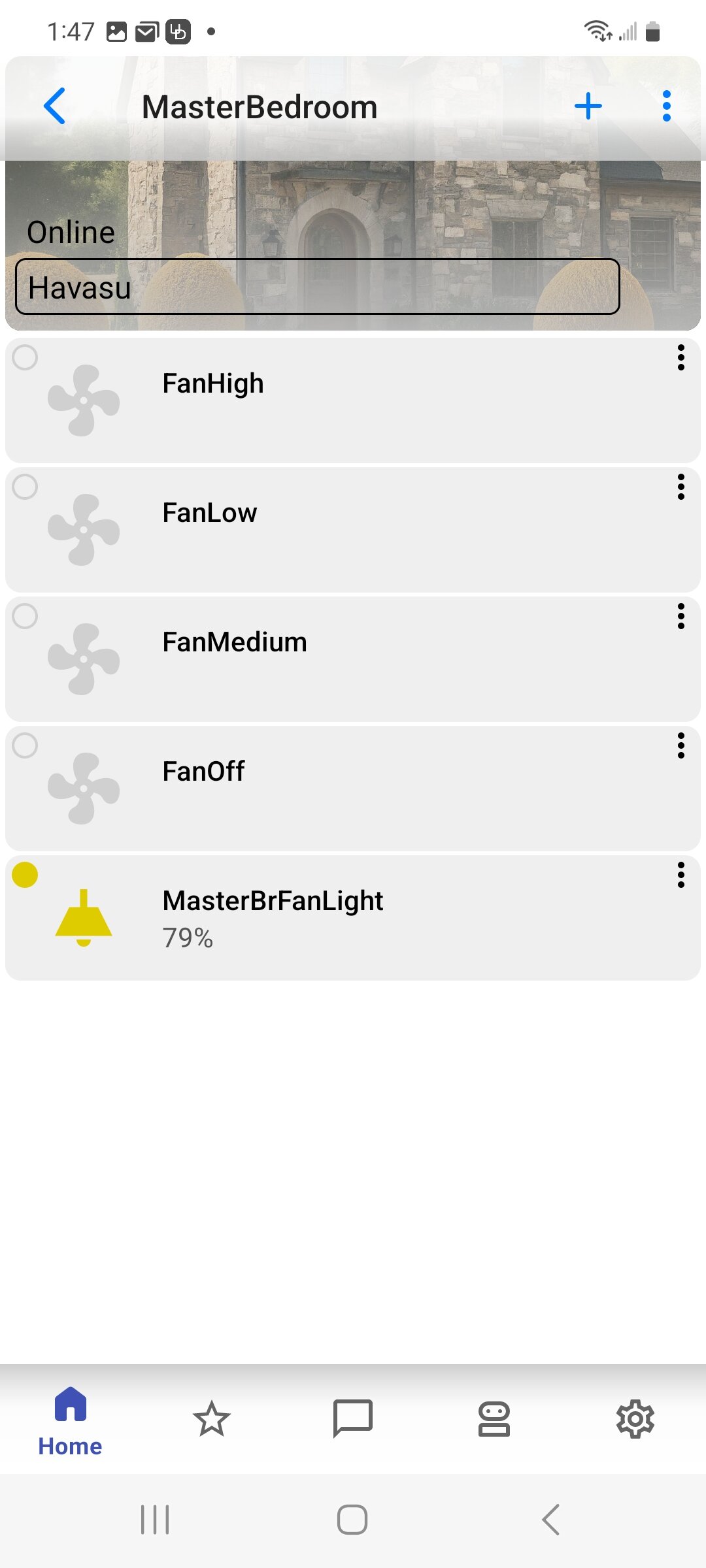Screen dimensions: 706x1568
Task: Add a new device with the plus icon
Action: tap(588, 106)
